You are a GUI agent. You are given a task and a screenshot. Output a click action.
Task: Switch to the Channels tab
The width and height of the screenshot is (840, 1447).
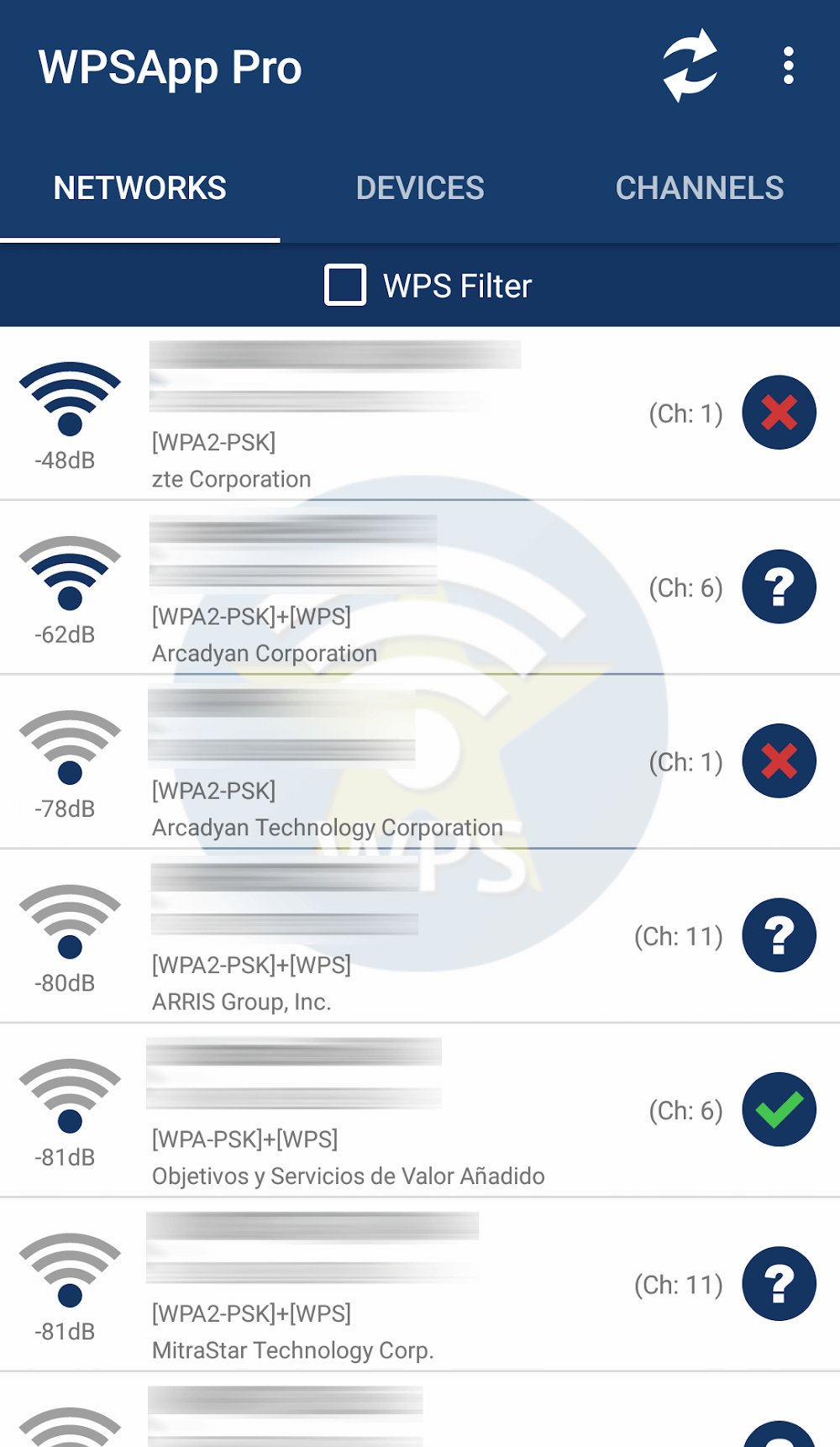(x=699, y=188)
